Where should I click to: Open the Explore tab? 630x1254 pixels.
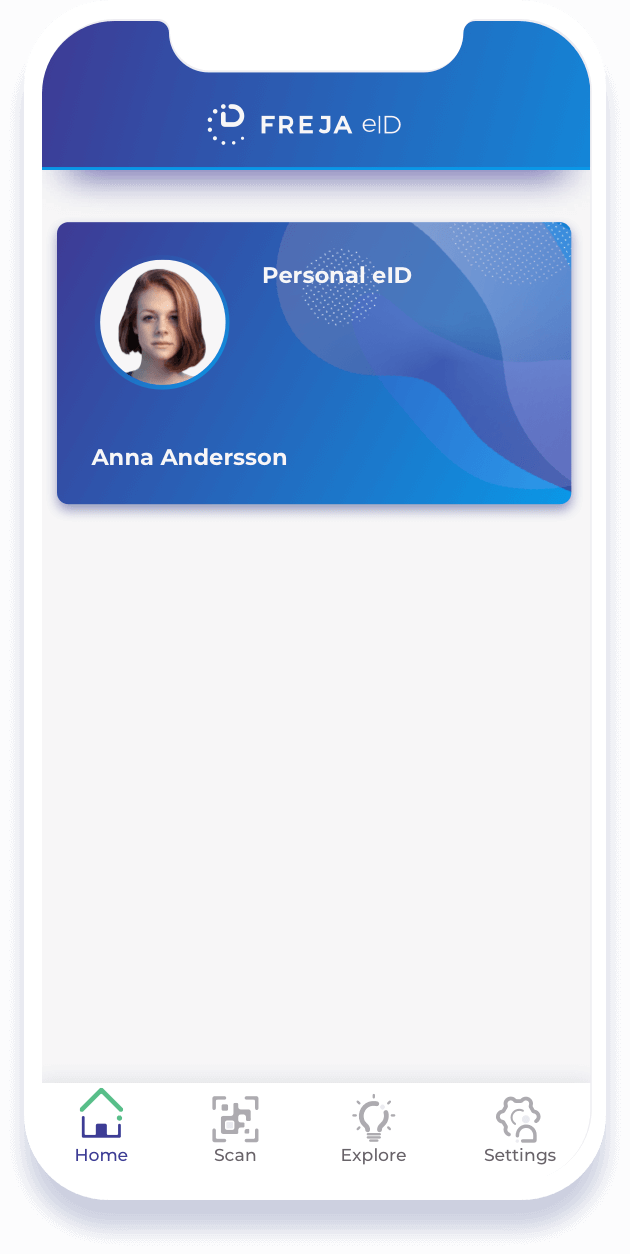[373, 1127]
